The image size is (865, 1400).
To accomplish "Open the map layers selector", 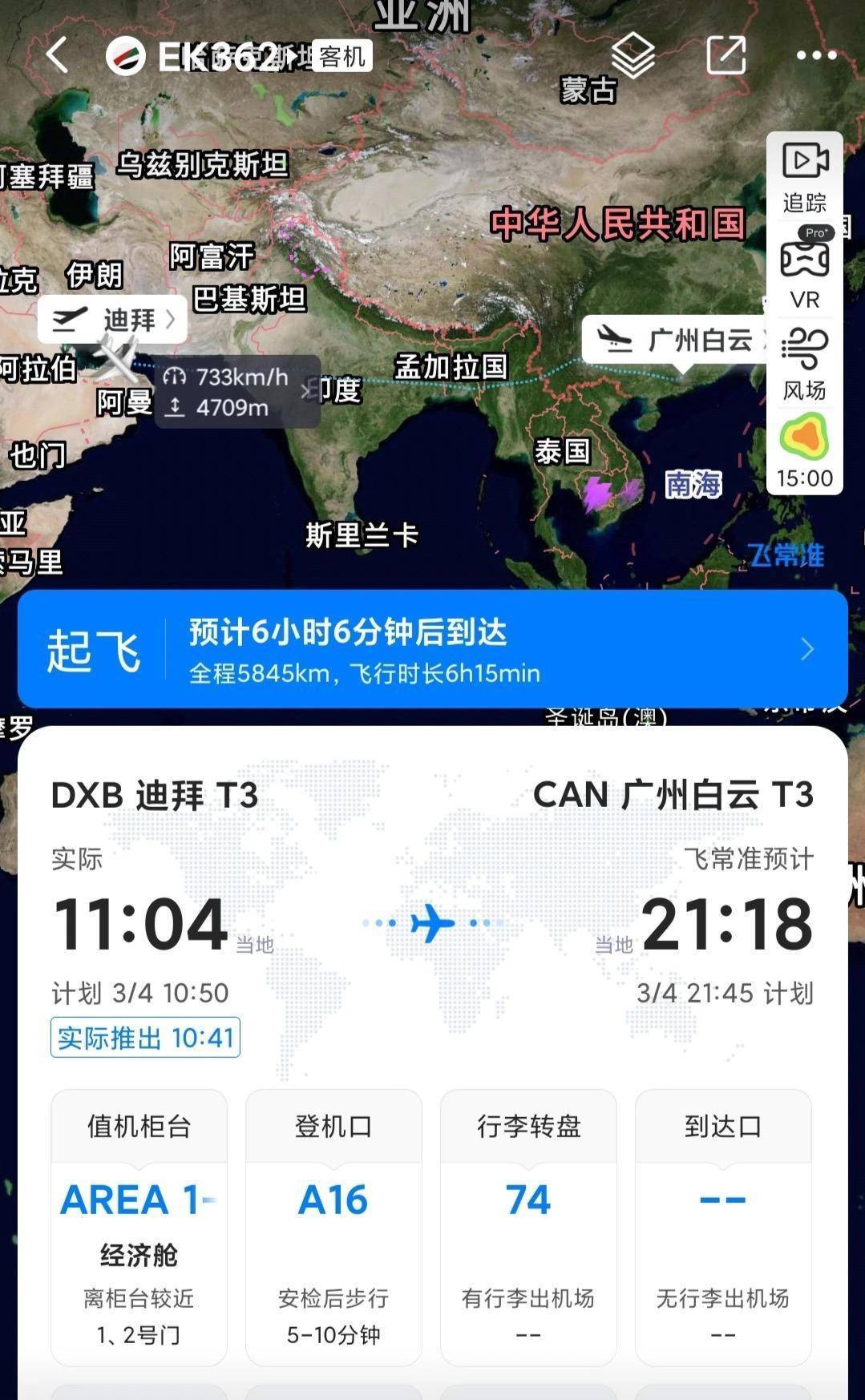I will tap(633, 55).
